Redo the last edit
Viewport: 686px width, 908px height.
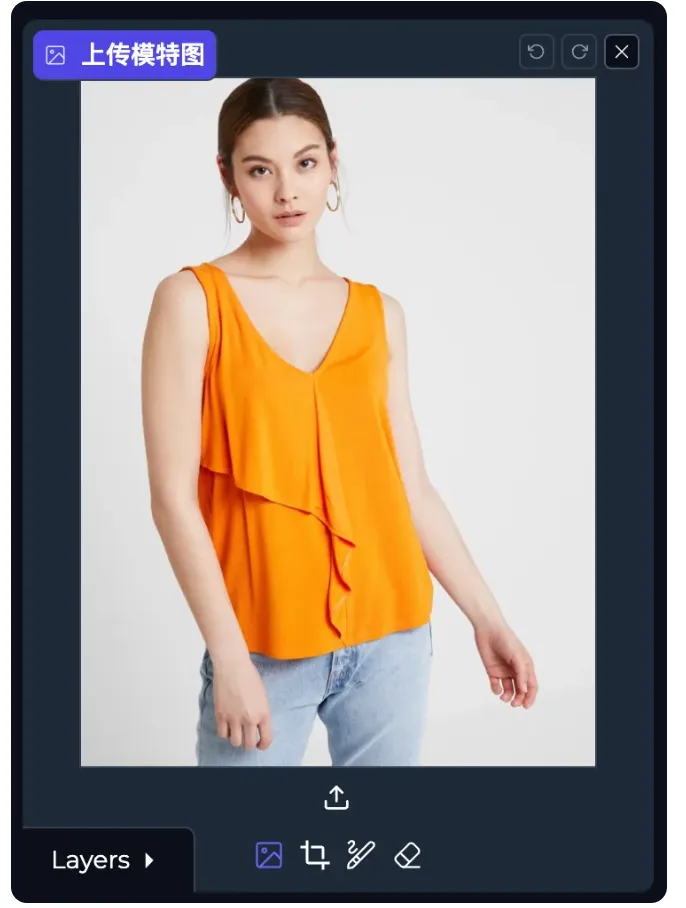pos(579,52)
